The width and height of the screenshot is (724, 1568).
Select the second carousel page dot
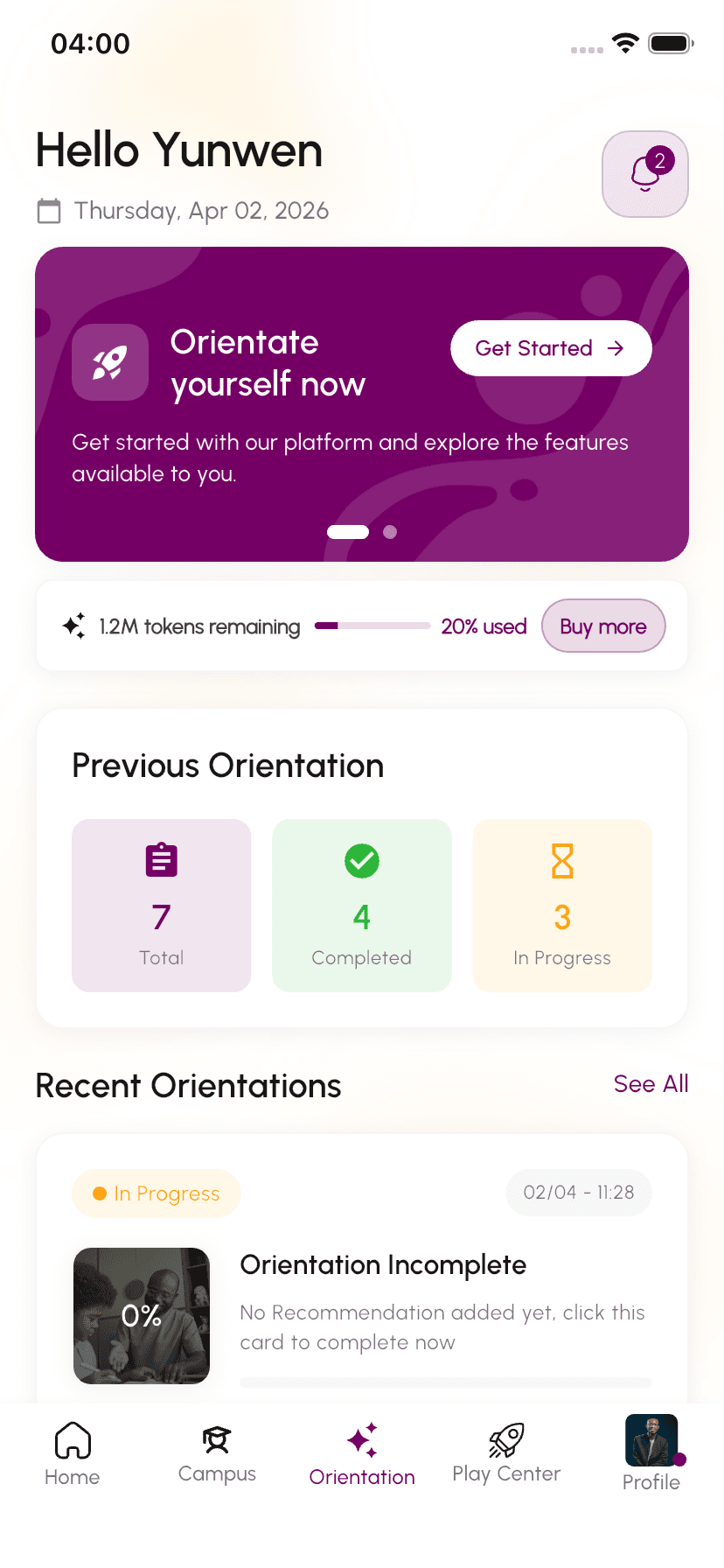390,531
